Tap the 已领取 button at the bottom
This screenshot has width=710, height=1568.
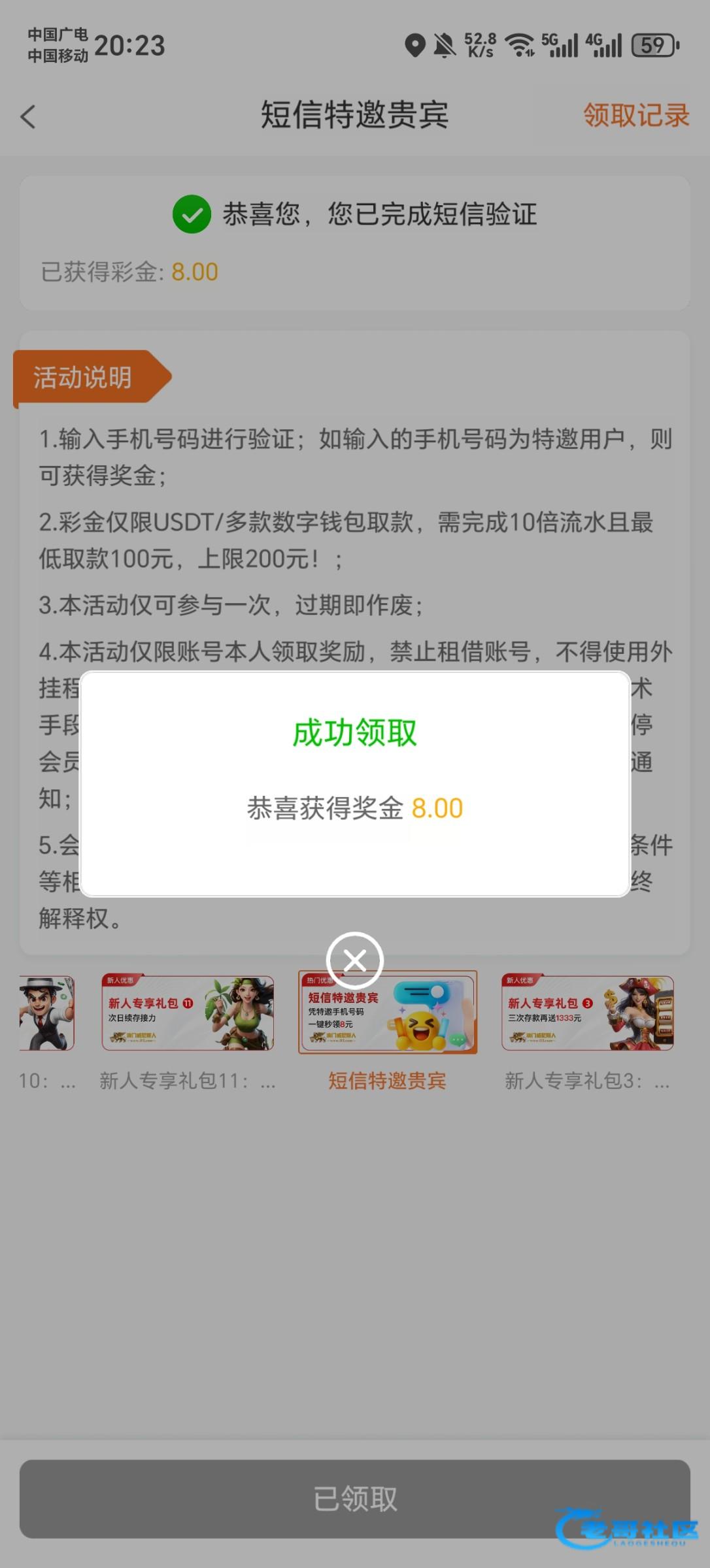355,1499
